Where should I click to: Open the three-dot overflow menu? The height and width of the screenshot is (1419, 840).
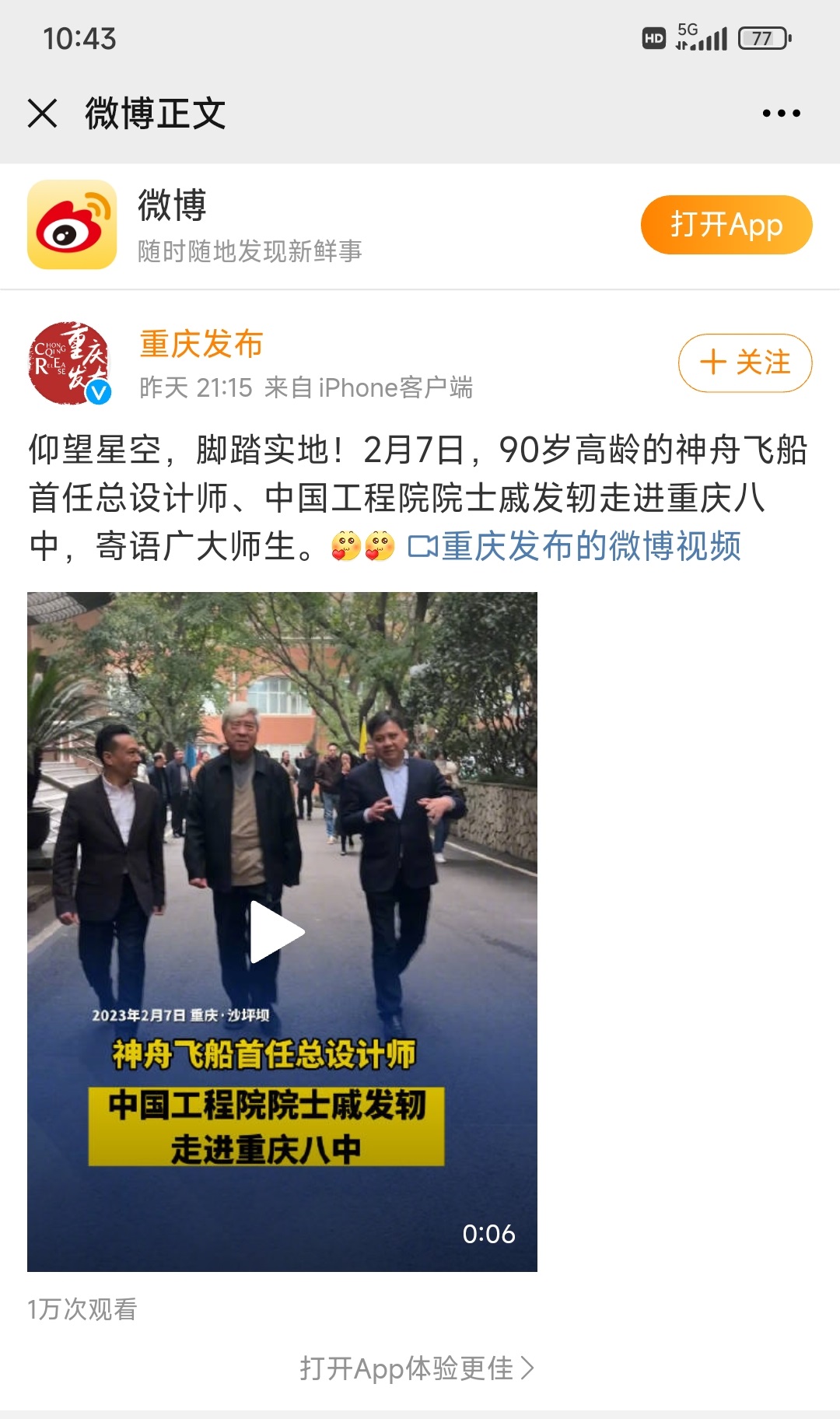point(781,114)
